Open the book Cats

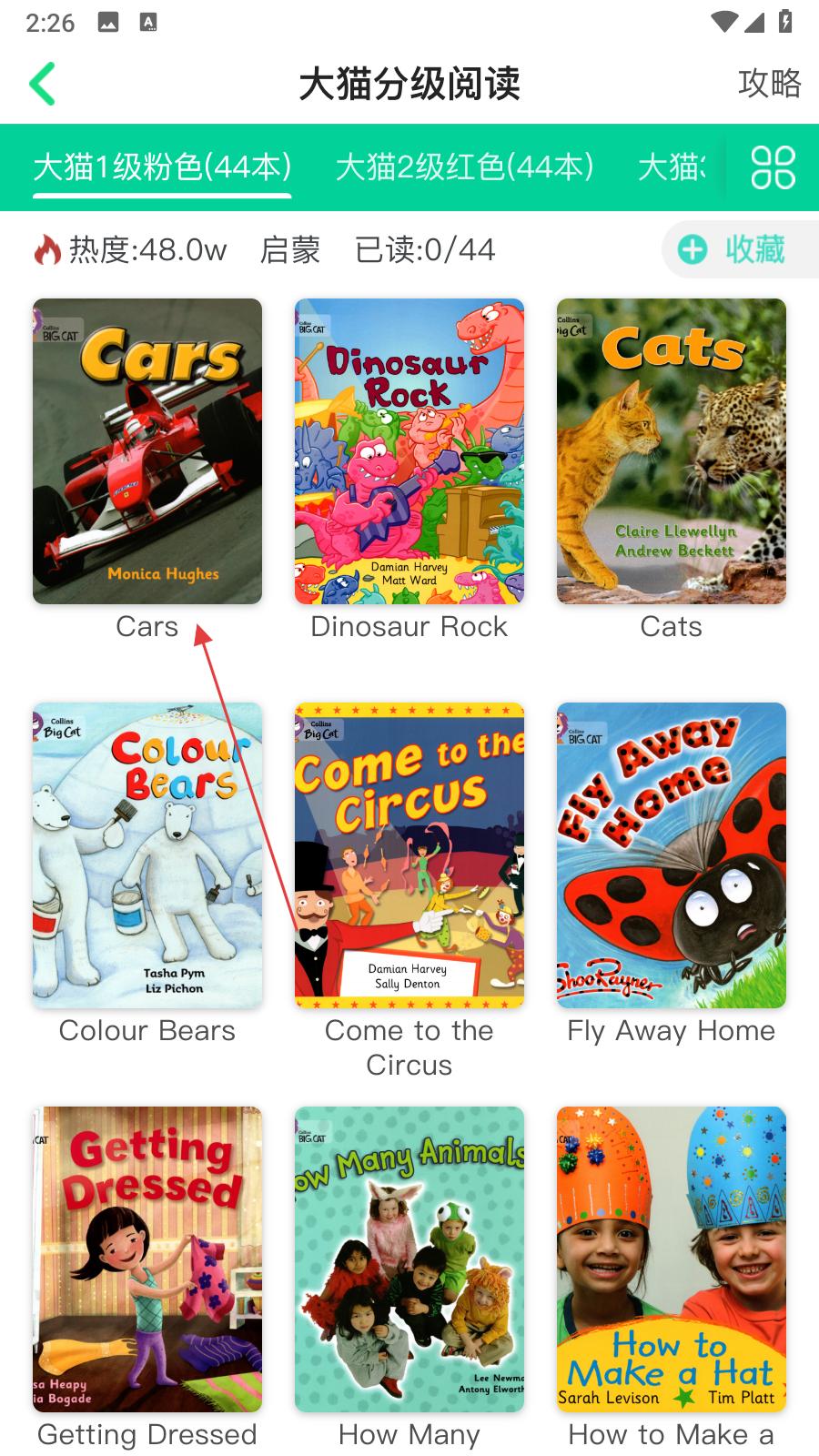pos(672,451)
